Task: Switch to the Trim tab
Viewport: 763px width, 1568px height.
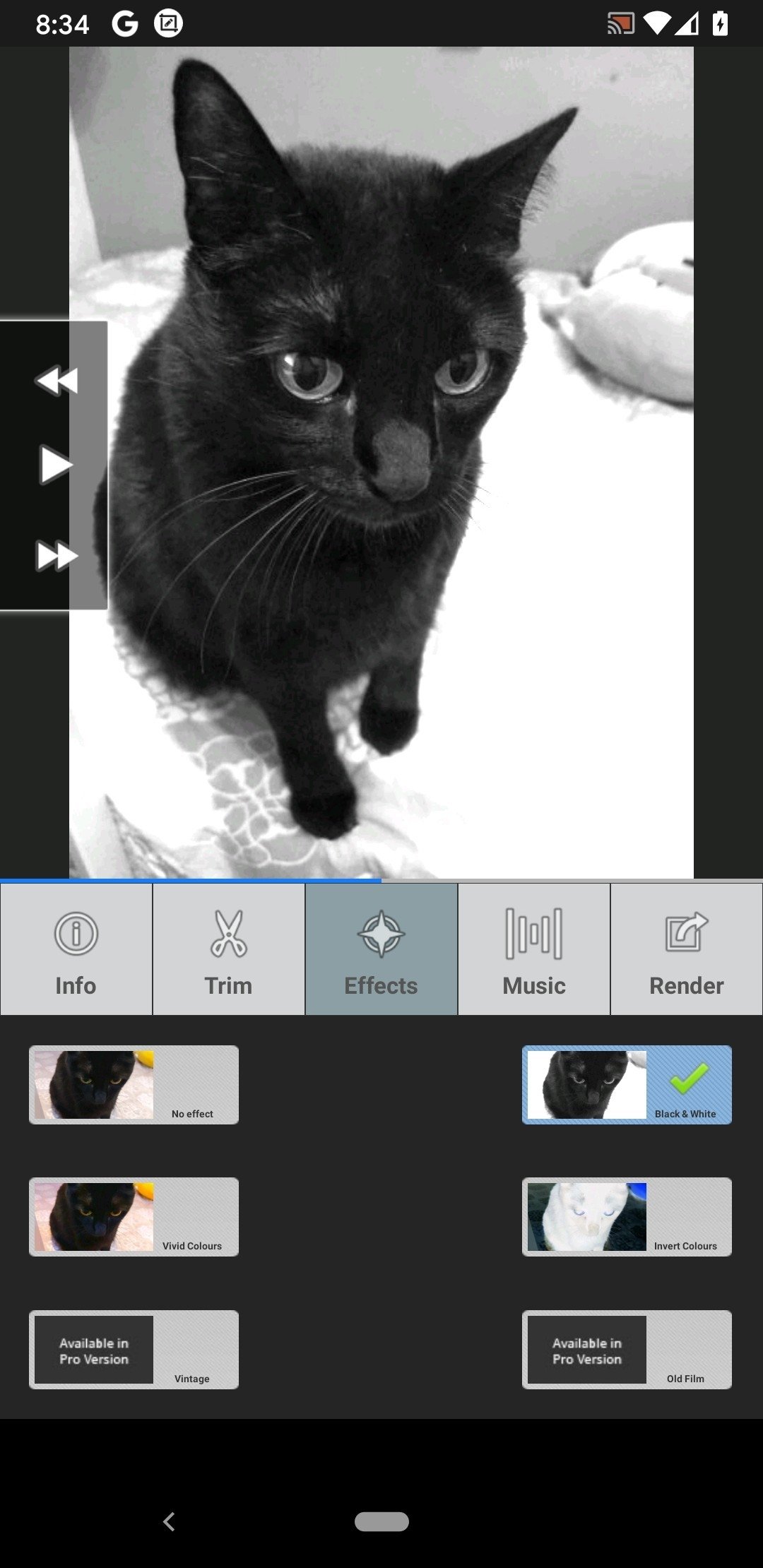Action: click(x=229, y=949)
